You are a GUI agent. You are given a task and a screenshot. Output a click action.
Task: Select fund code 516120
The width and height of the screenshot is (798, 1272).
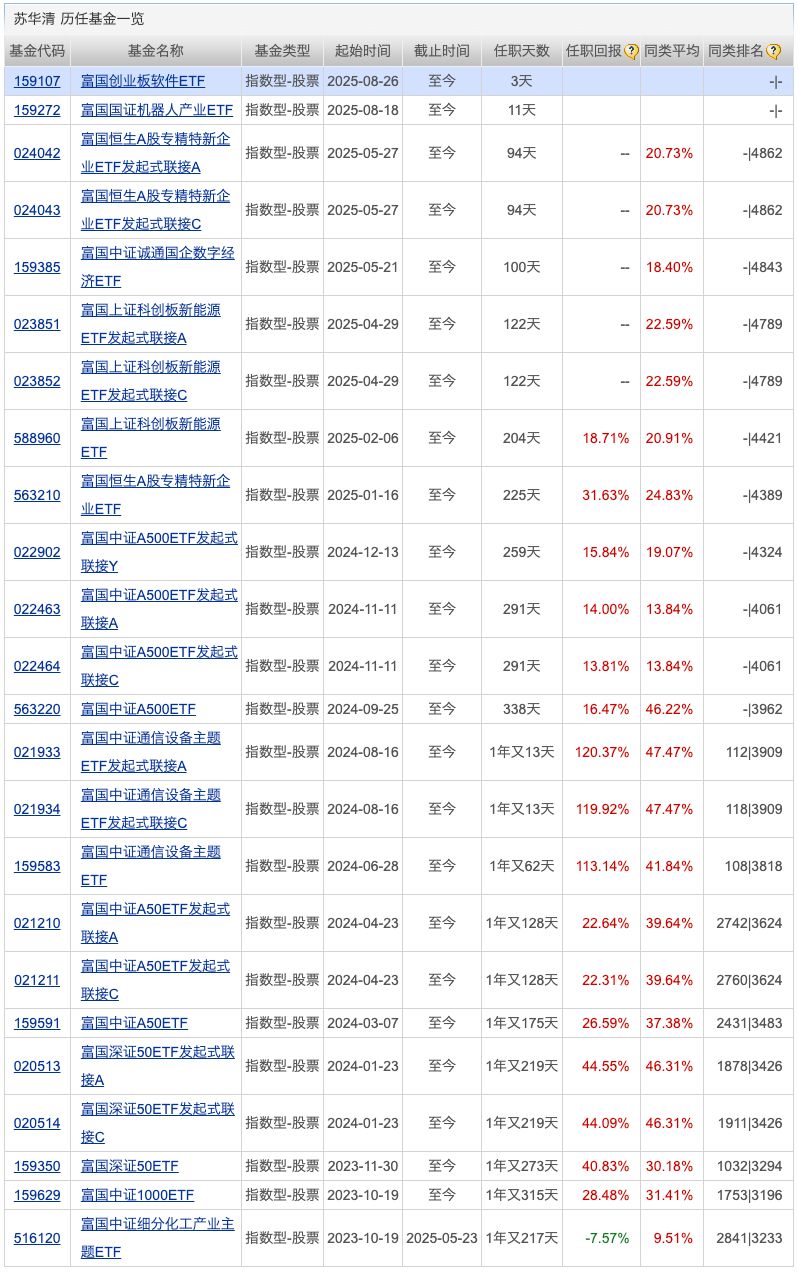[37, 1238]
